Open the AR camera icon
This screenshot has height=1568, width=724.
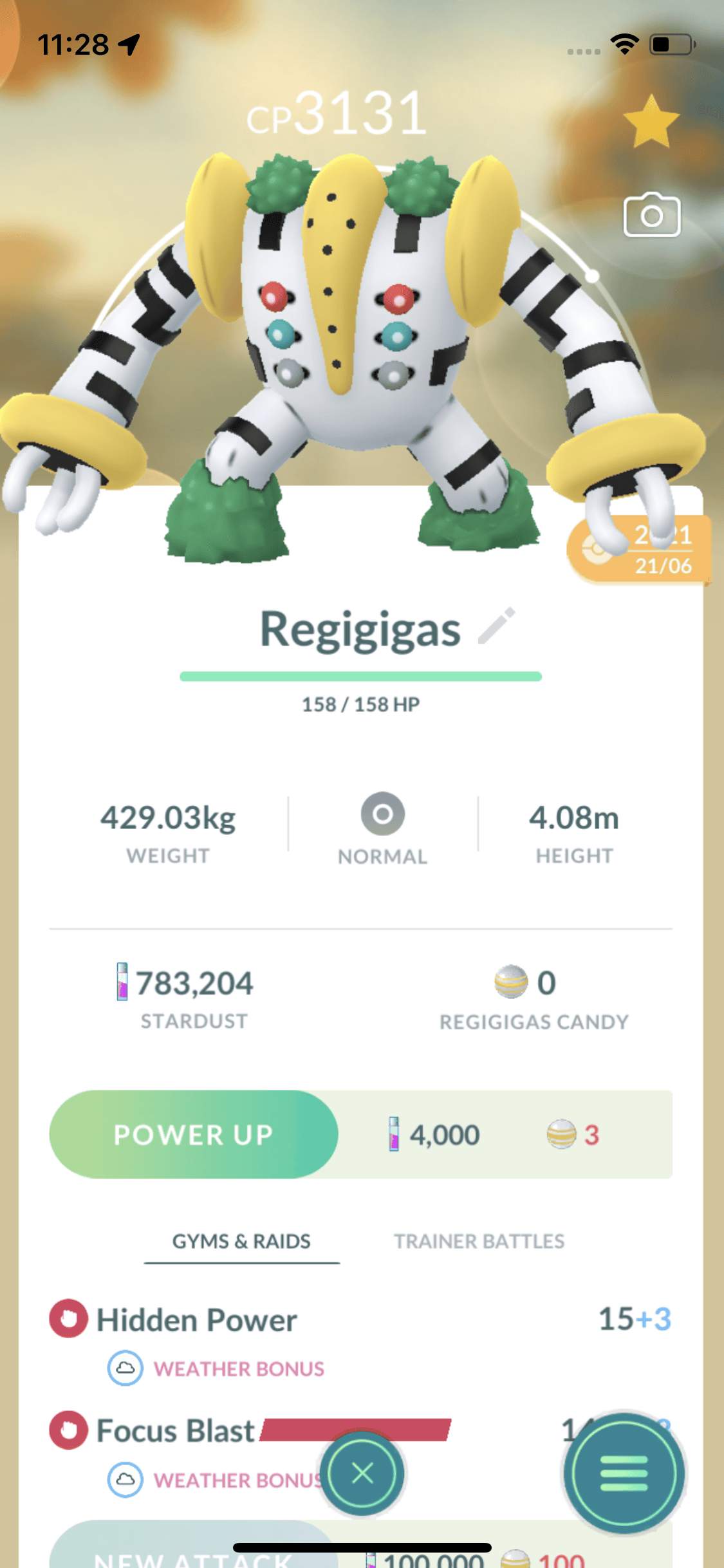pos(651,215)
